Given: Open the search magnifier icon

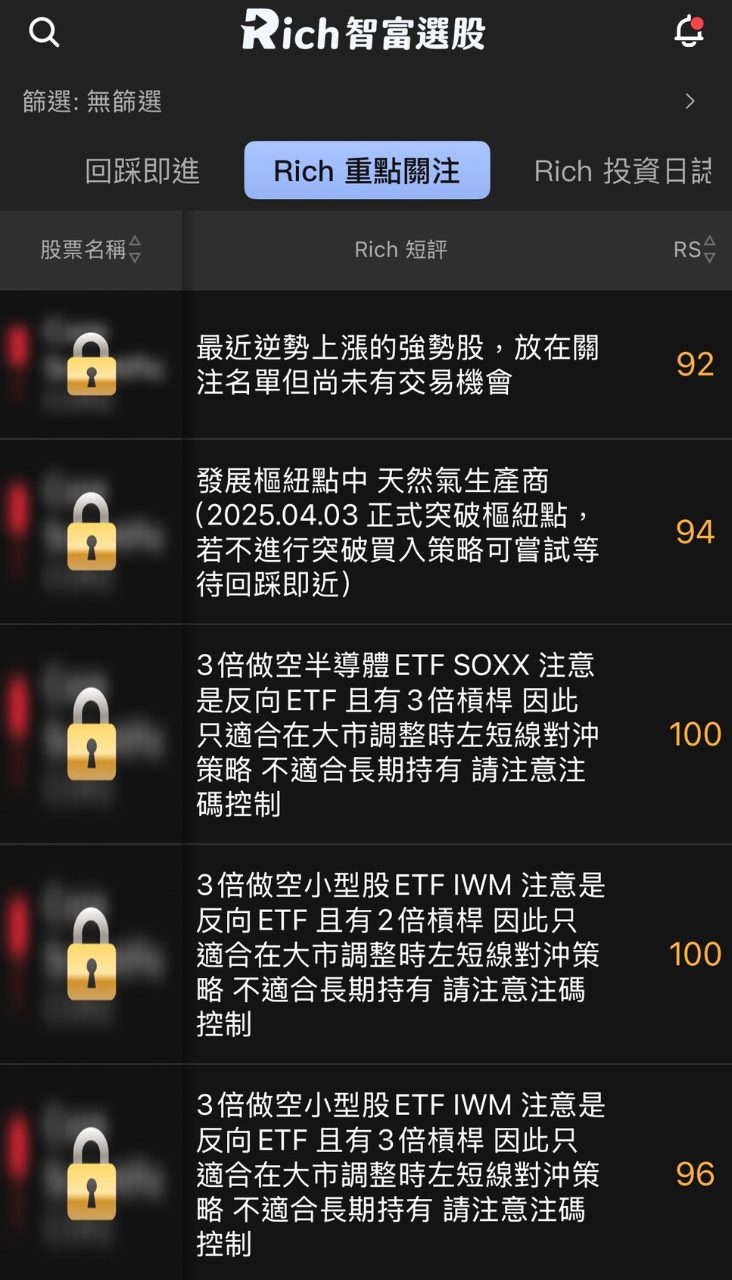Looking at the screenshot, I should [x=44, y=33].
